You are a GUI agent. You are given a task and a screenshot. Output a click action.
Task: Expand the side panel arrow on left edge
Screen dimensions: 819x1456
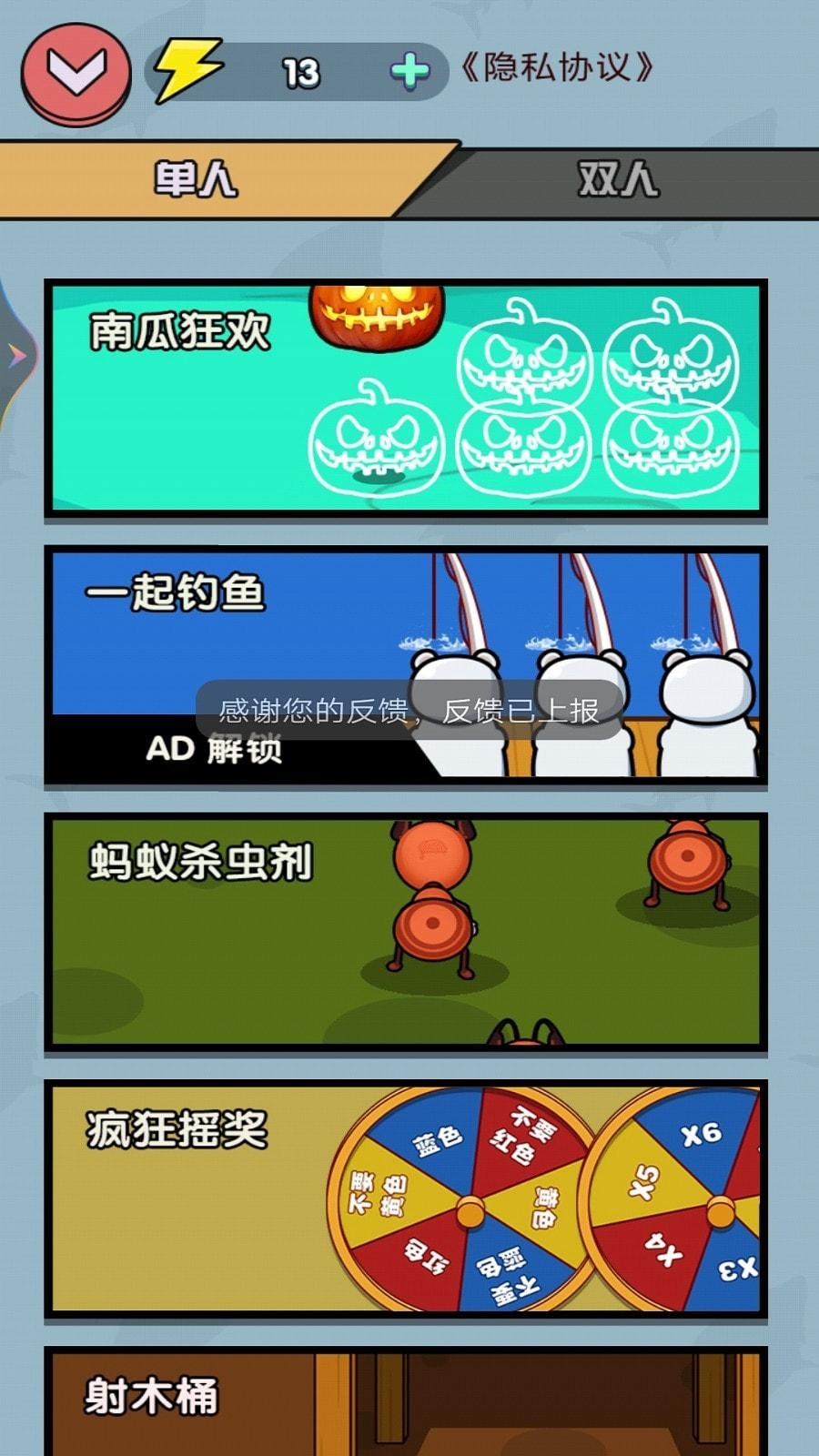click(x=15, y=355)
